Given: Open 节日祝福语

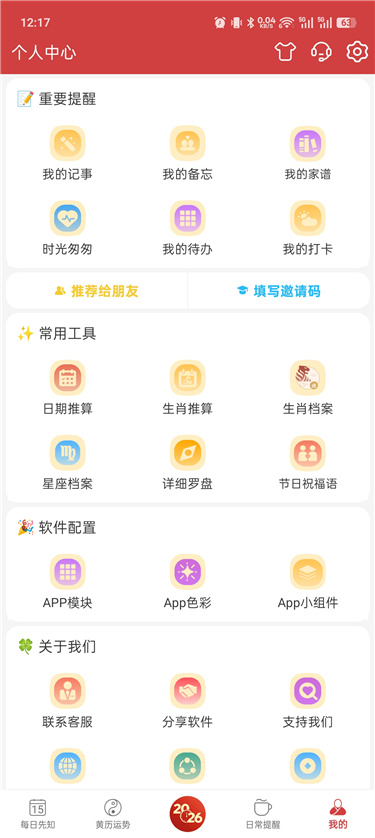Looking at the screenshot, I should pyautogui.click(x=308, y=463).
